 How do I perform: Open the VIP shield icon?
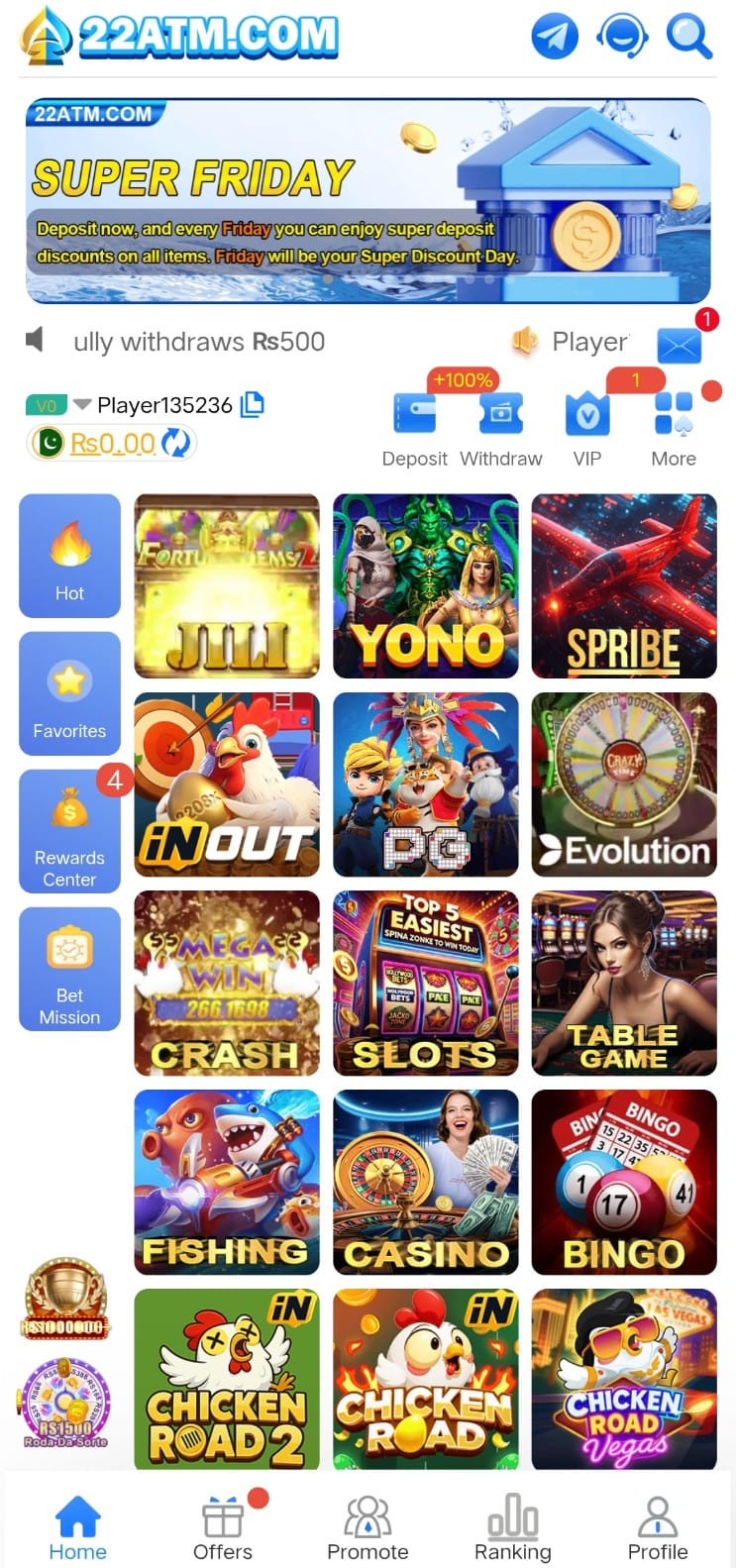coord(586,415)
